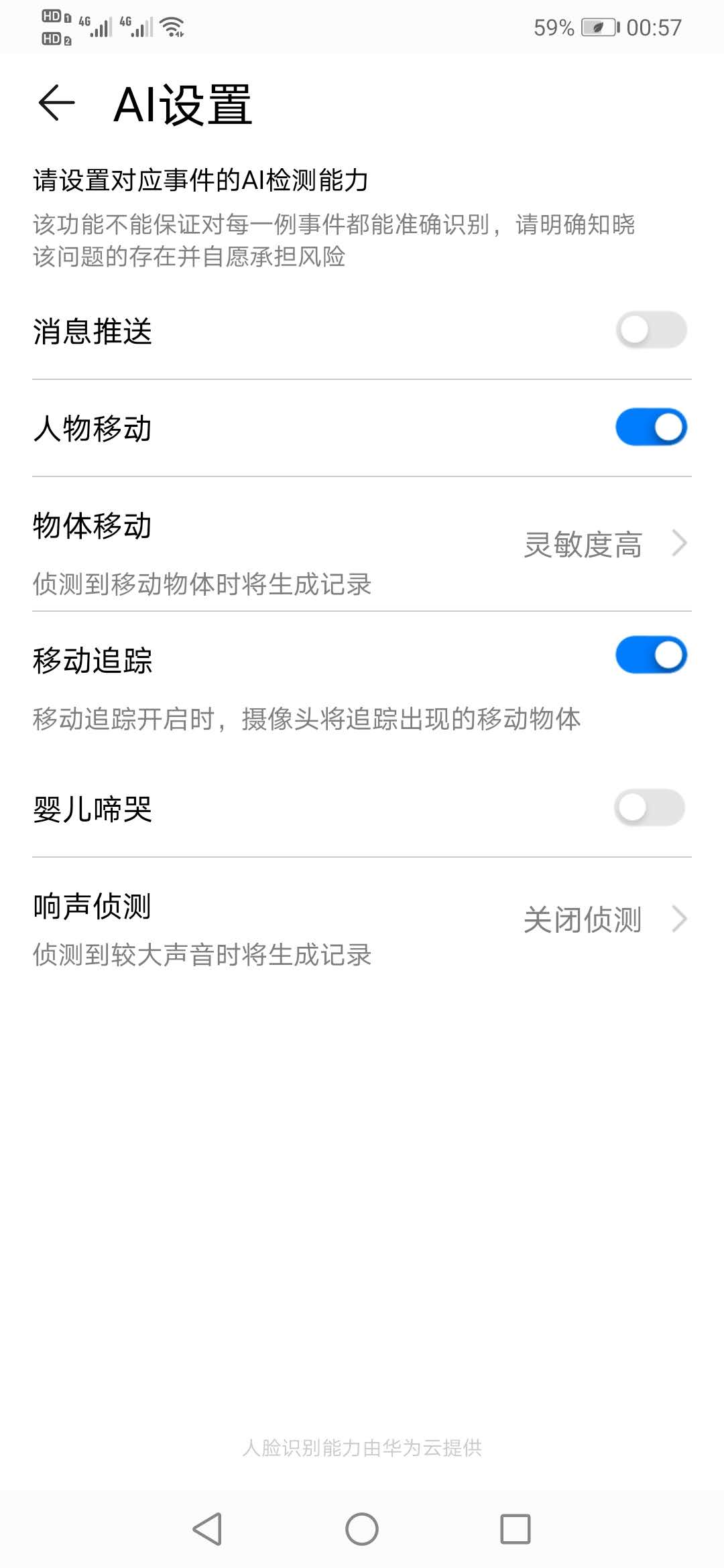
Task: Tap the 4G signal icon in status bar
Action: [94, 27]
